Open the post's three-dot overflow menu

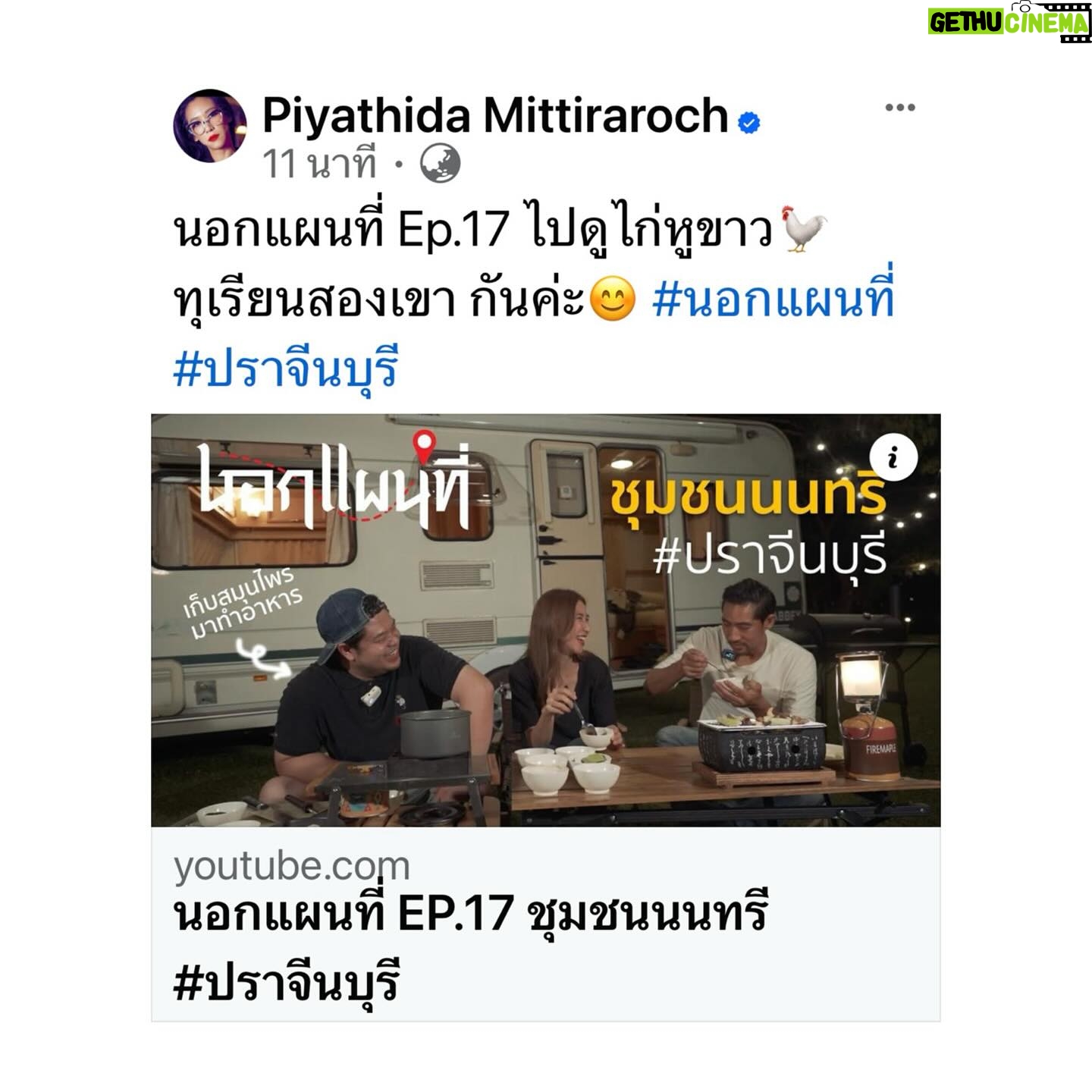899,108
